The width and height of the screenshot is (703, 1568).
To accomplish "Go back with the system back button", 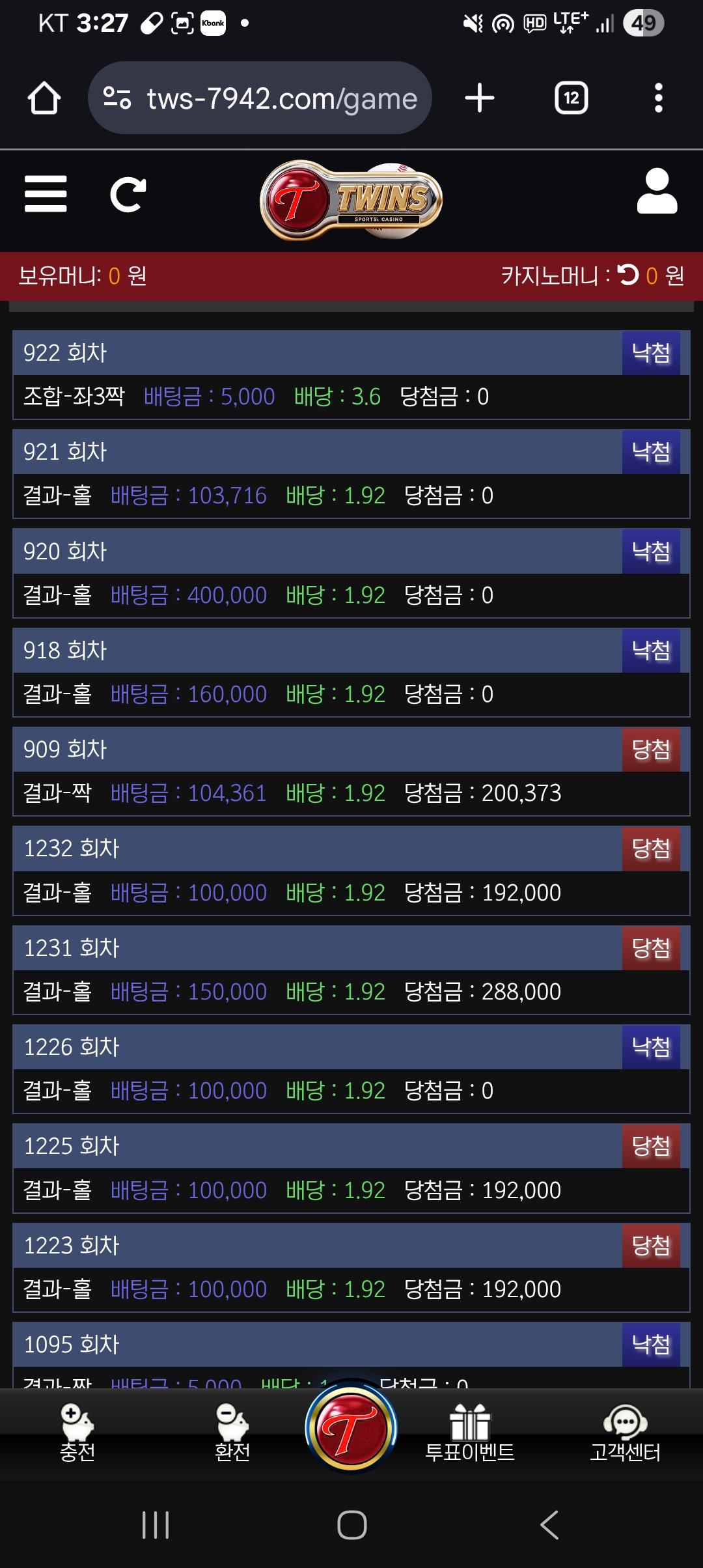I will tap(549, 1524).
